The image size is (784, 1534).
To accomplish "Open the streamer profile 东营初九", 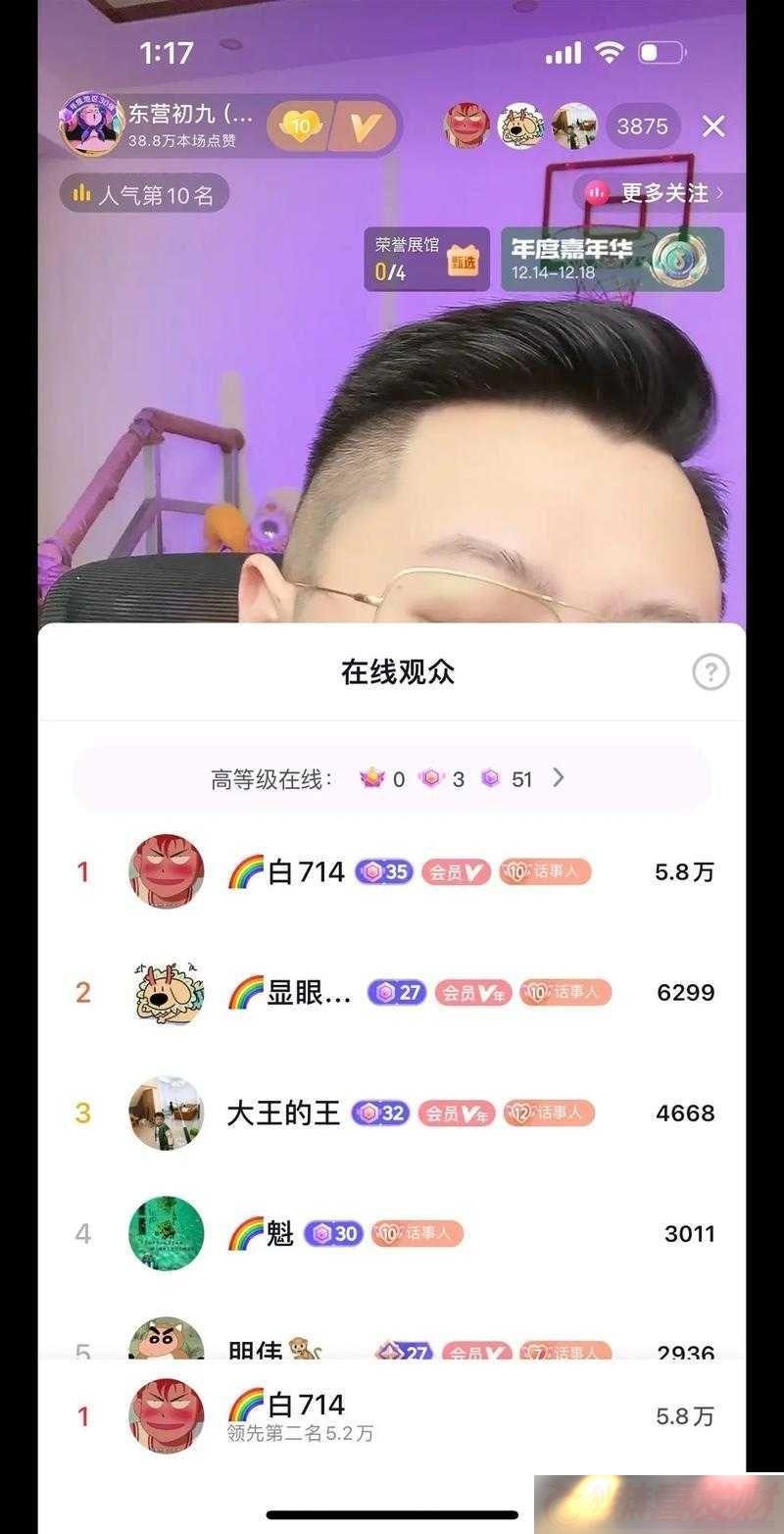I will click(x=162, y=125).
